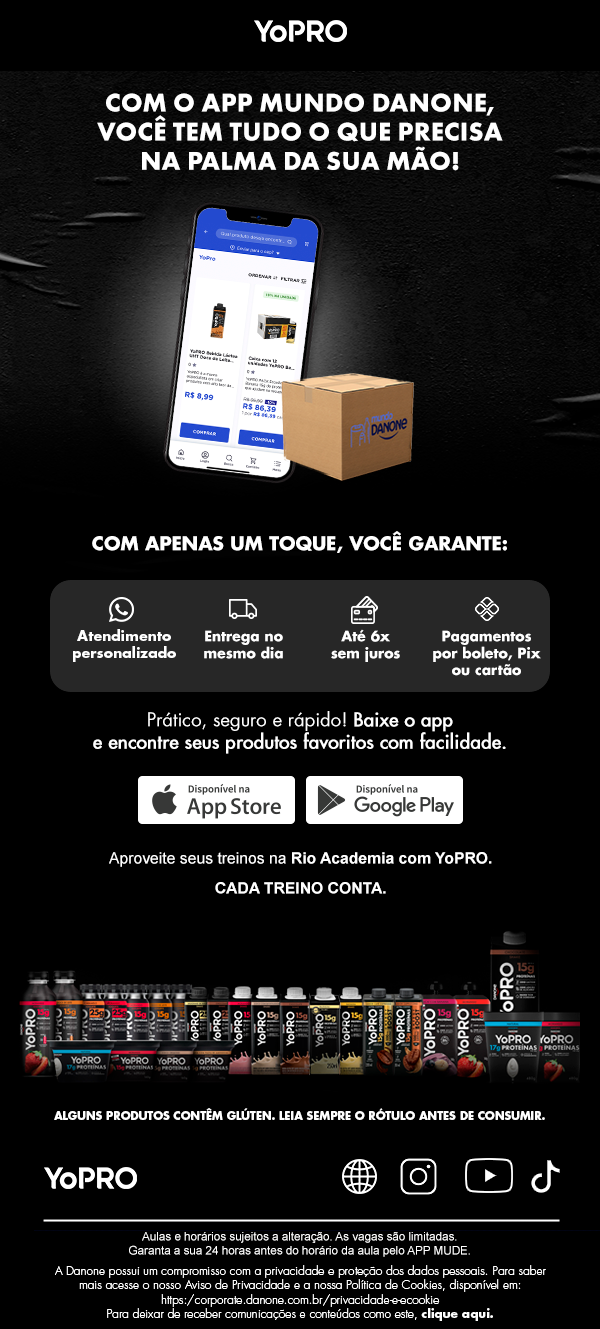Screen dimensions: 600x1329
Task: Open the YoPRO website globe icon
Action: pos(360,1177)
